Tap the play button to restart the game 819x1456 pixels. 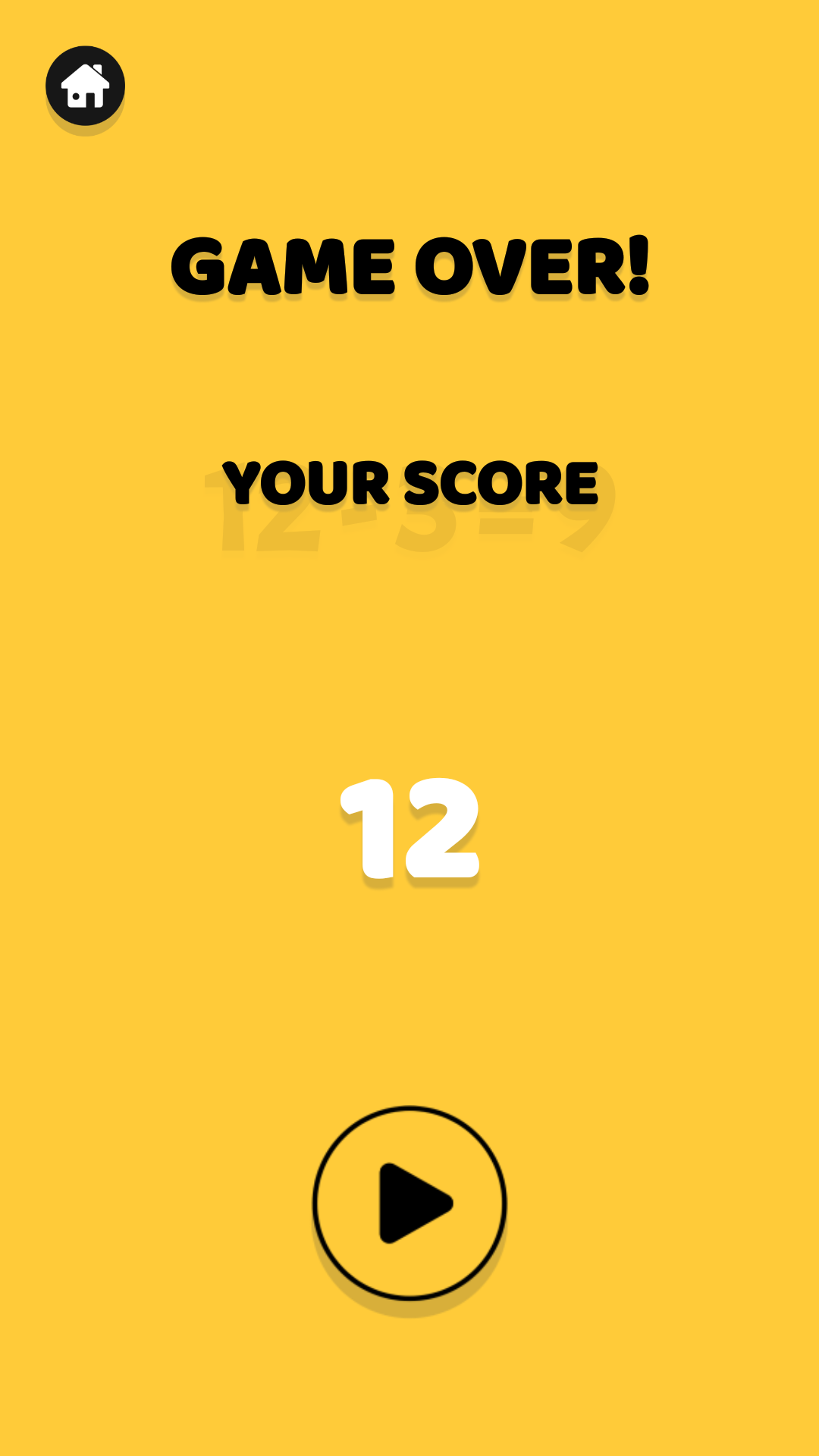point(409,1203)
